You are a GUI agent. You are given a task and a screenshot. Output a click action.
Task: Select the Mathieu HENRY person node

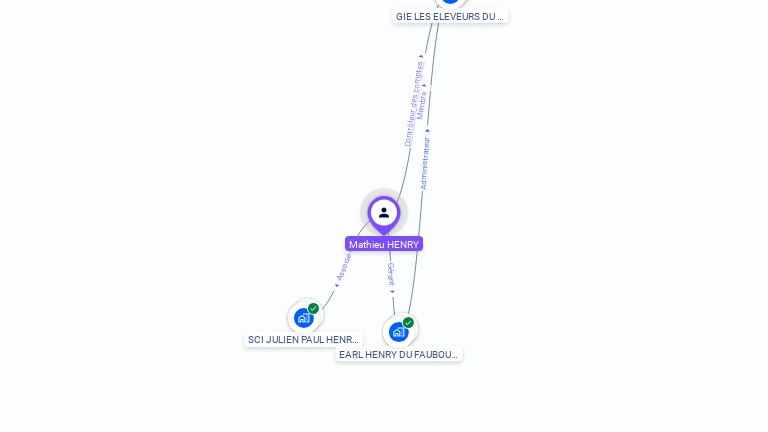pyautogui.click(x=384, y=213)
